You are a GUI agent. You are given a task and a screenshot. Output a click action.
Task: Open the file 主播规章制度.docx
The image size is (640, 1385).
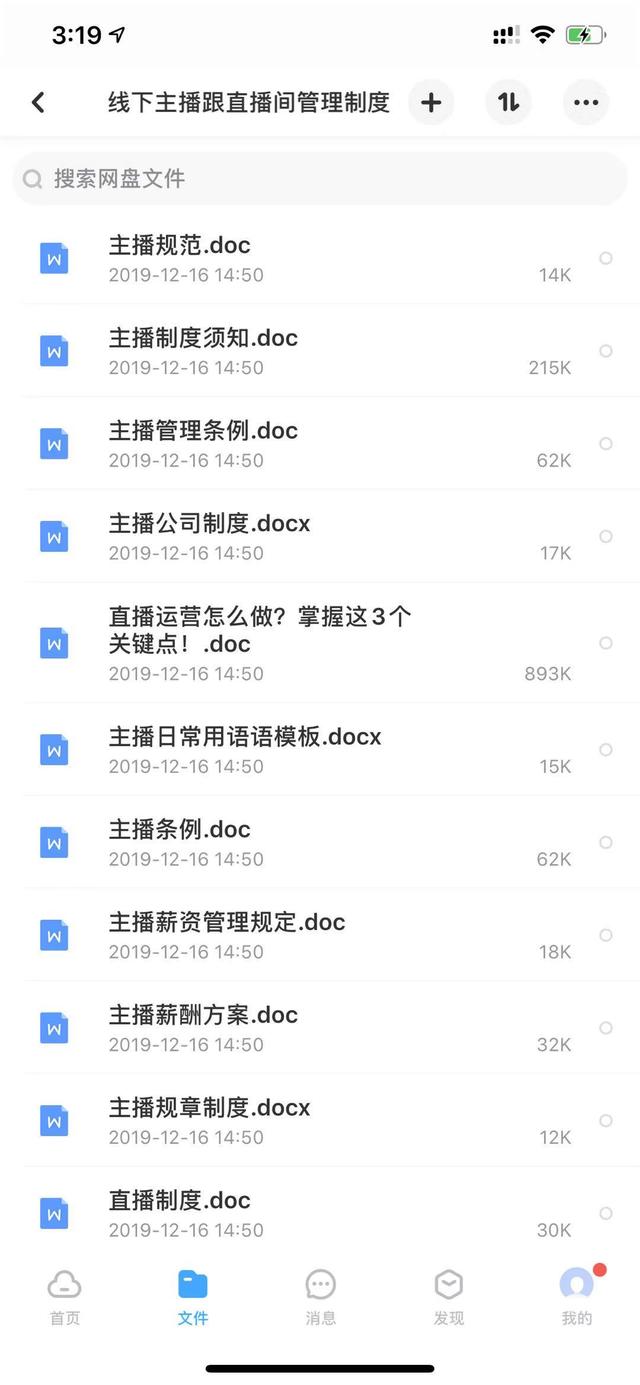[x=320, y=1121]
